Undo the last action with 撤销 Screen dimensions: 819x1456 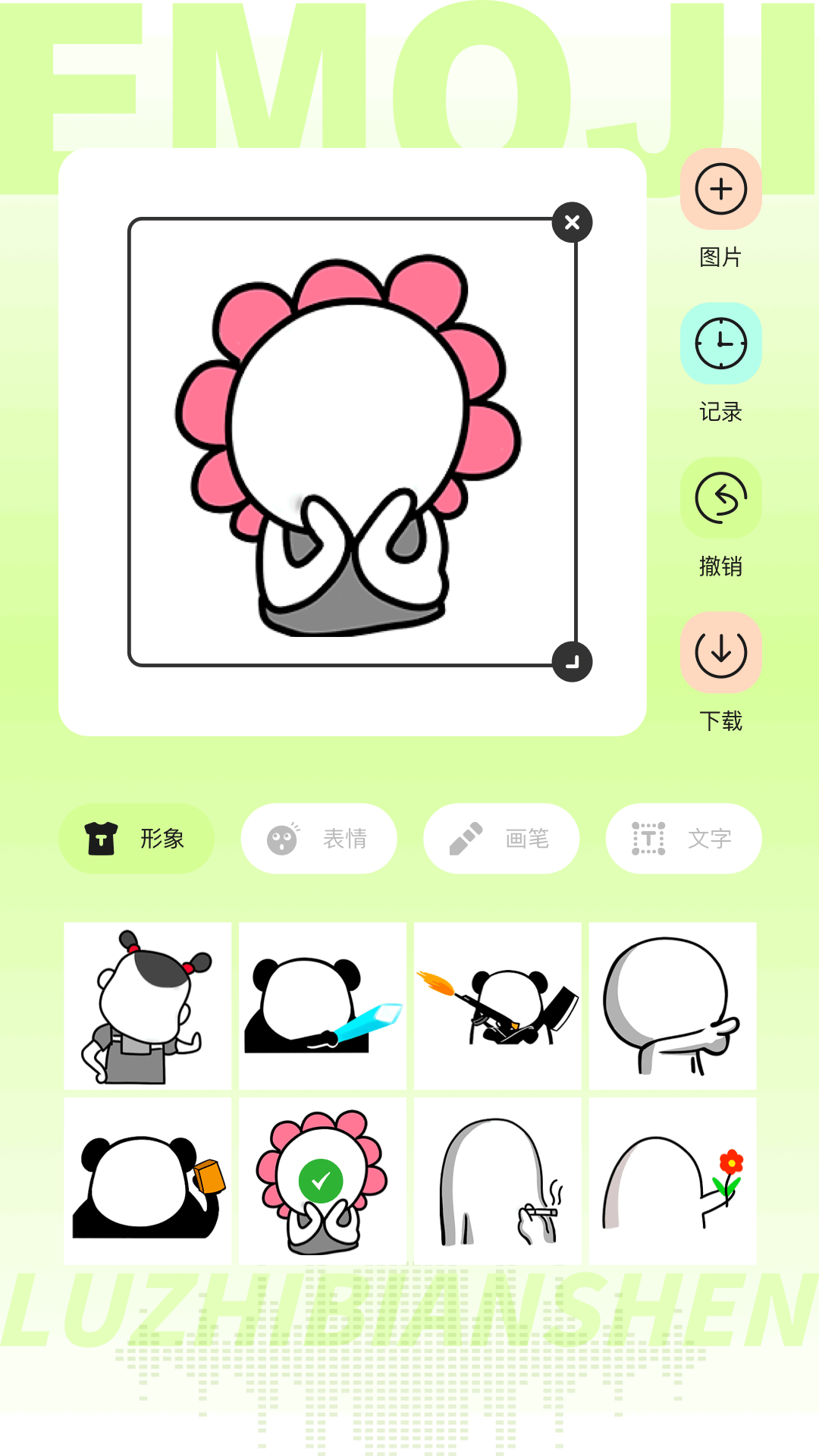point(720,498)
